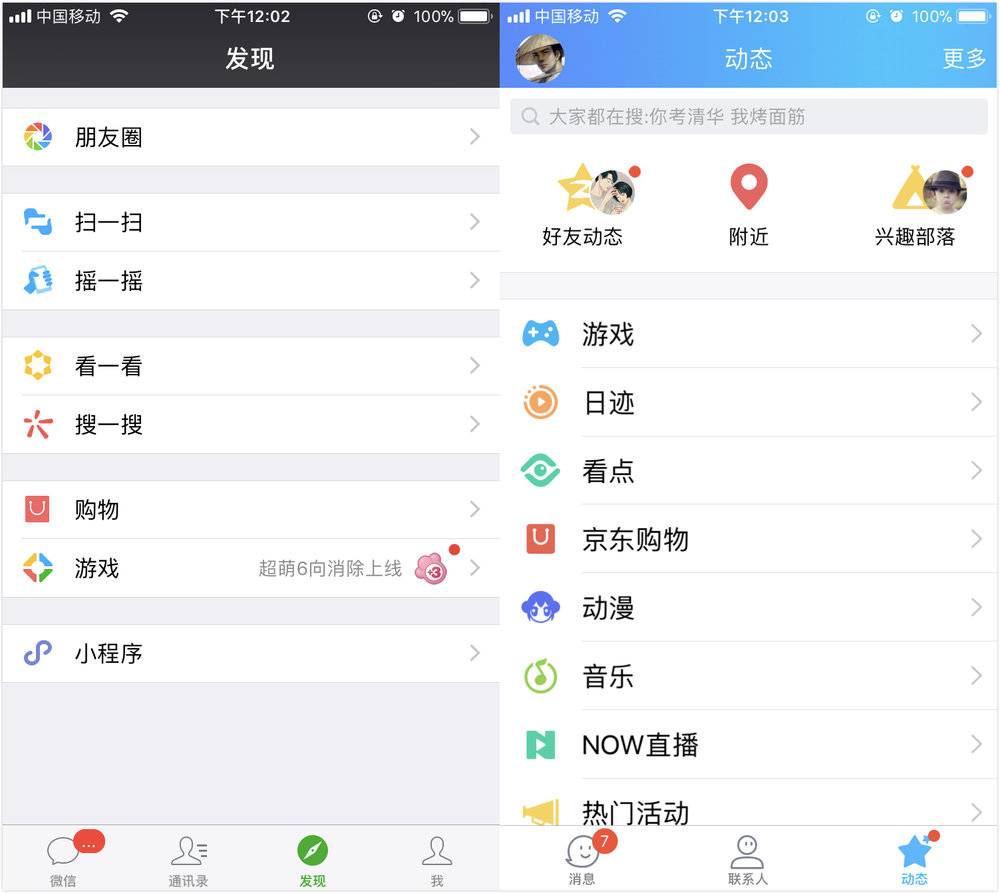
Task: Open 日迹 row
Action: (750, 403)
